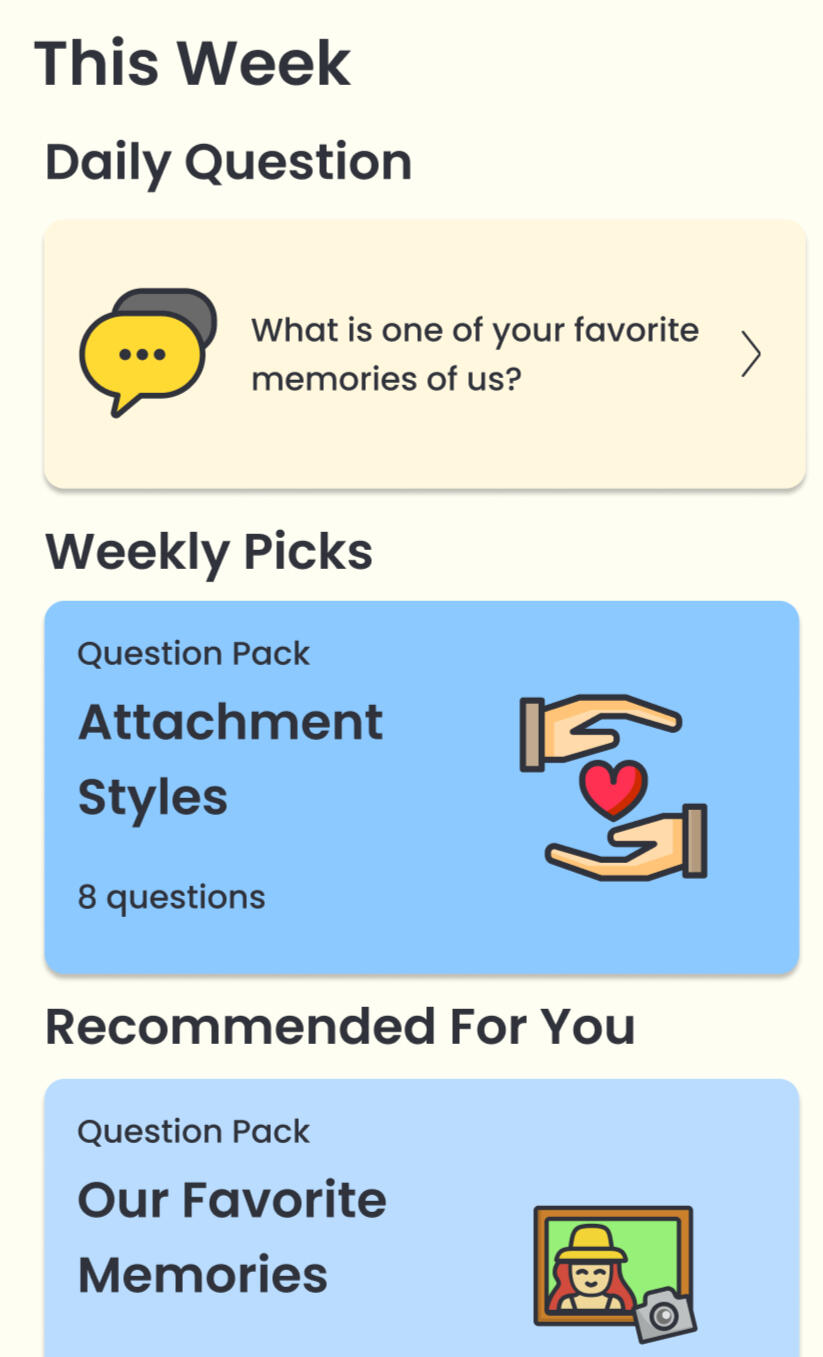Open the daily question about favorite memories
823x1357 pixels.
(x=424, y=354)
